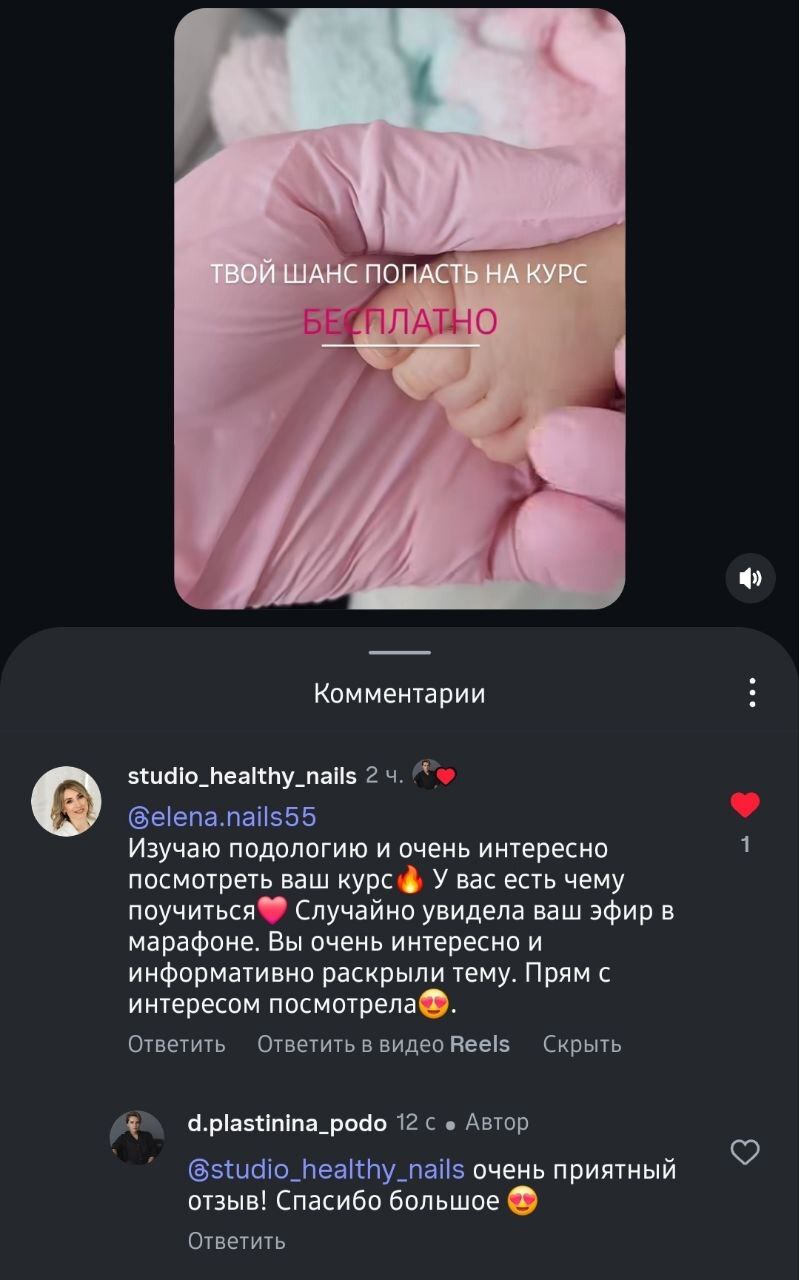The height and width of the screenshot is (1280, 799).
Task: Open the @elena.nails55 mention
Action: pyautogui.click(x=223, y=817)
